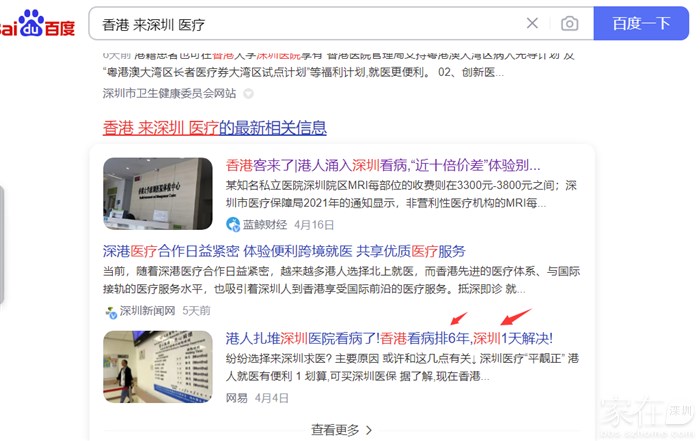This screenshot has height=441, width=700.
Task: Open the 深圳市卫生健康委员会网站 source link
Action: 170,94
